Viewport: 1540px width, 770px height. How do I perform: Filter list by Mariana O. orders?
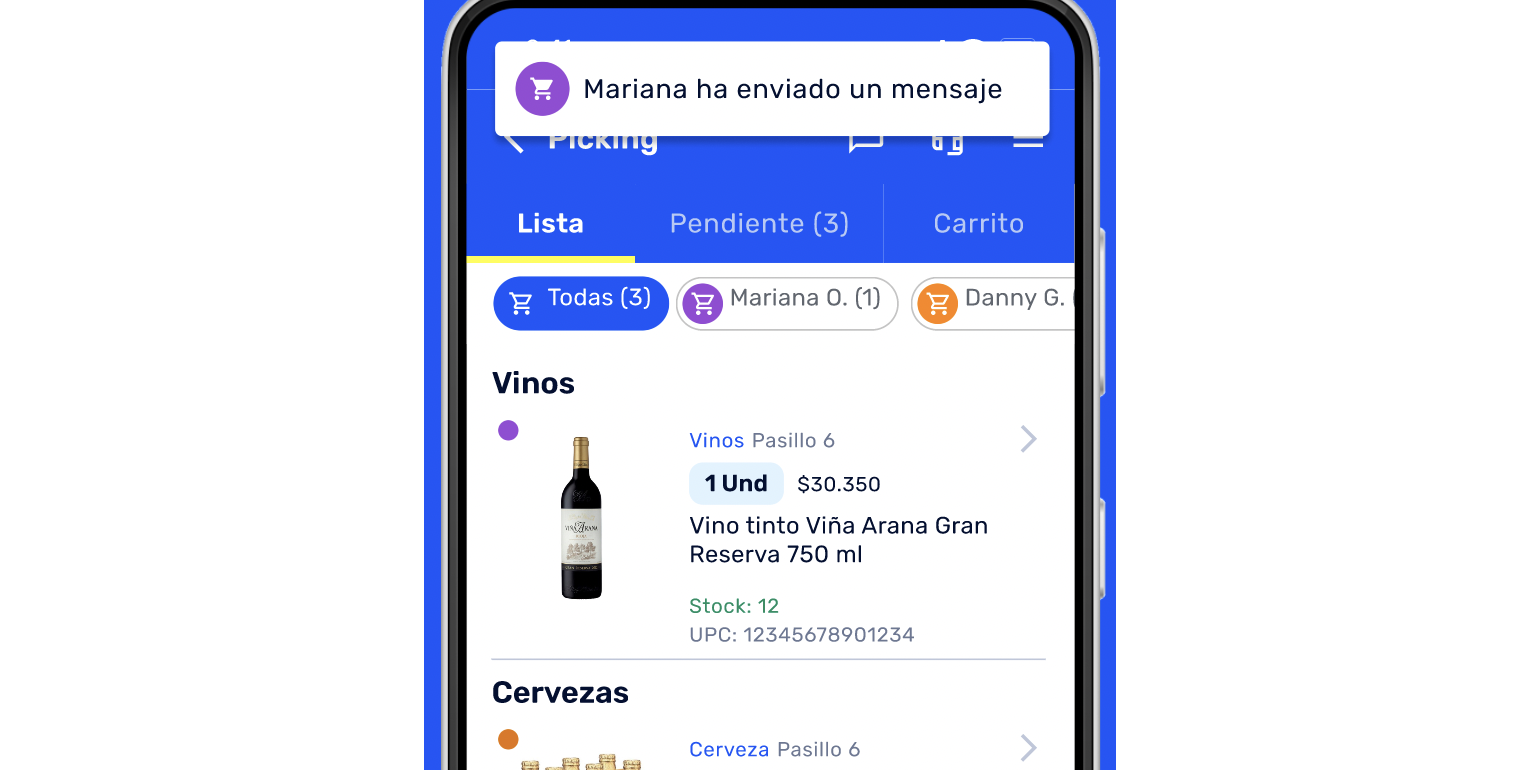coord(787,302)
